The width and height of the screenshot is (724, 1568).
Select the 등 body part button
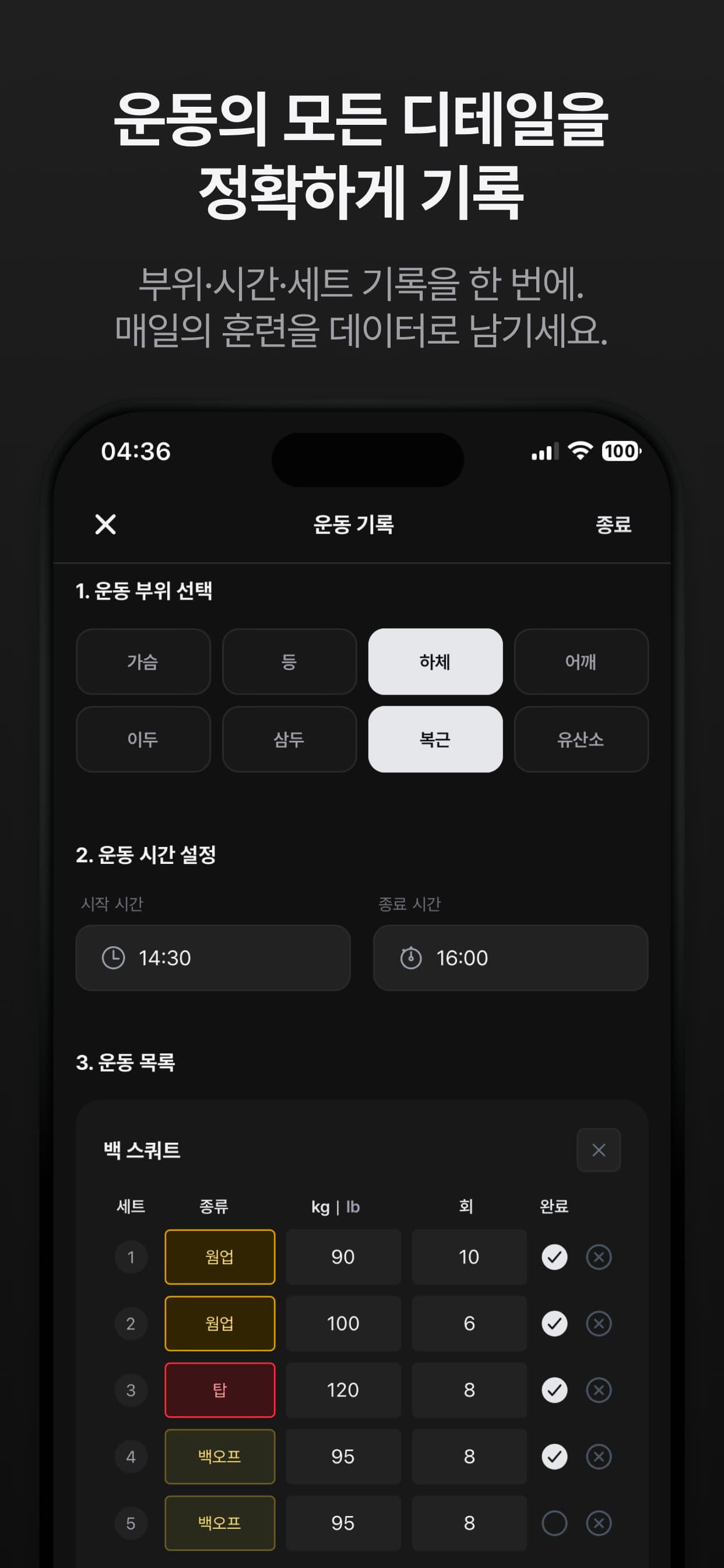pyautogui.click(x=289, y=662)
